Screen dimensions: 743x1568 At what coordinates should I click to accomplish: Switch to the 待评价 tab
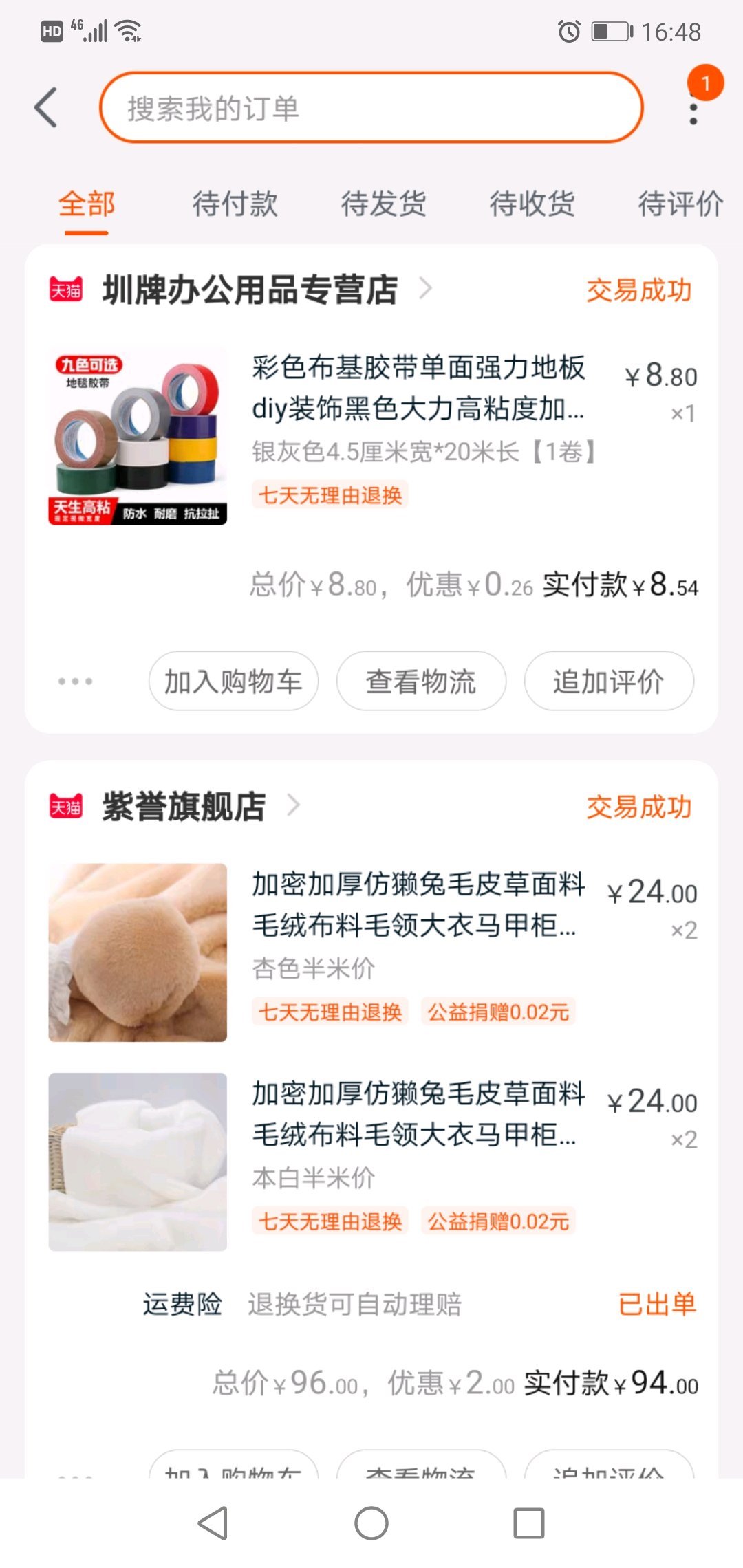pos(680,204)
